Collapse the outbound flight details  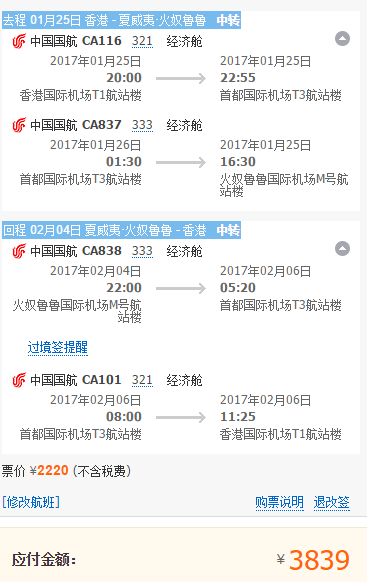click(x=342, y=39)
